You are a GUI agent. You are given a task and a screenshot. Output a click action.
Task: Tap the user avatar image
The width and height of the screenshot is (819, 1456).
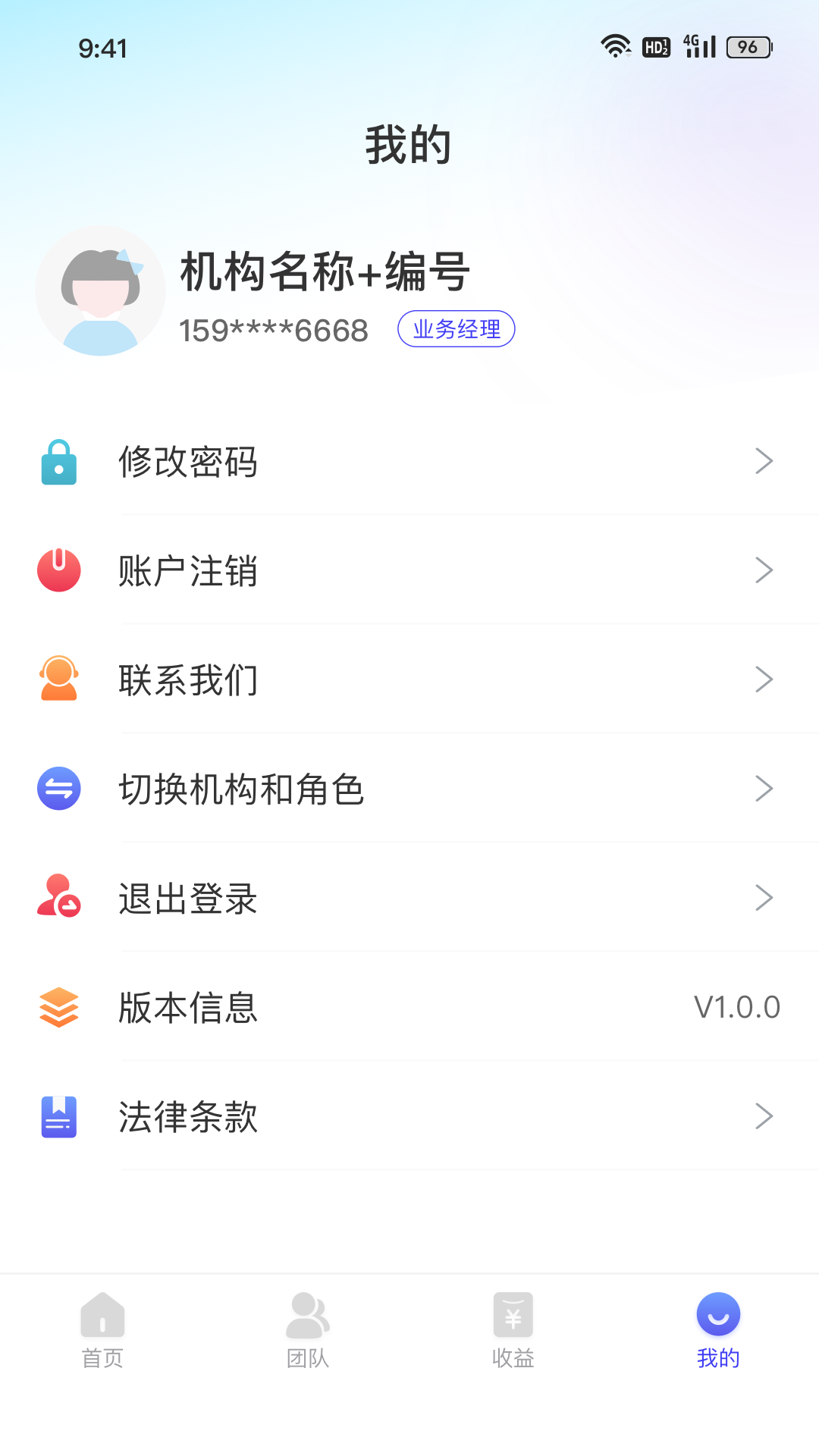[x=100, y=290]
